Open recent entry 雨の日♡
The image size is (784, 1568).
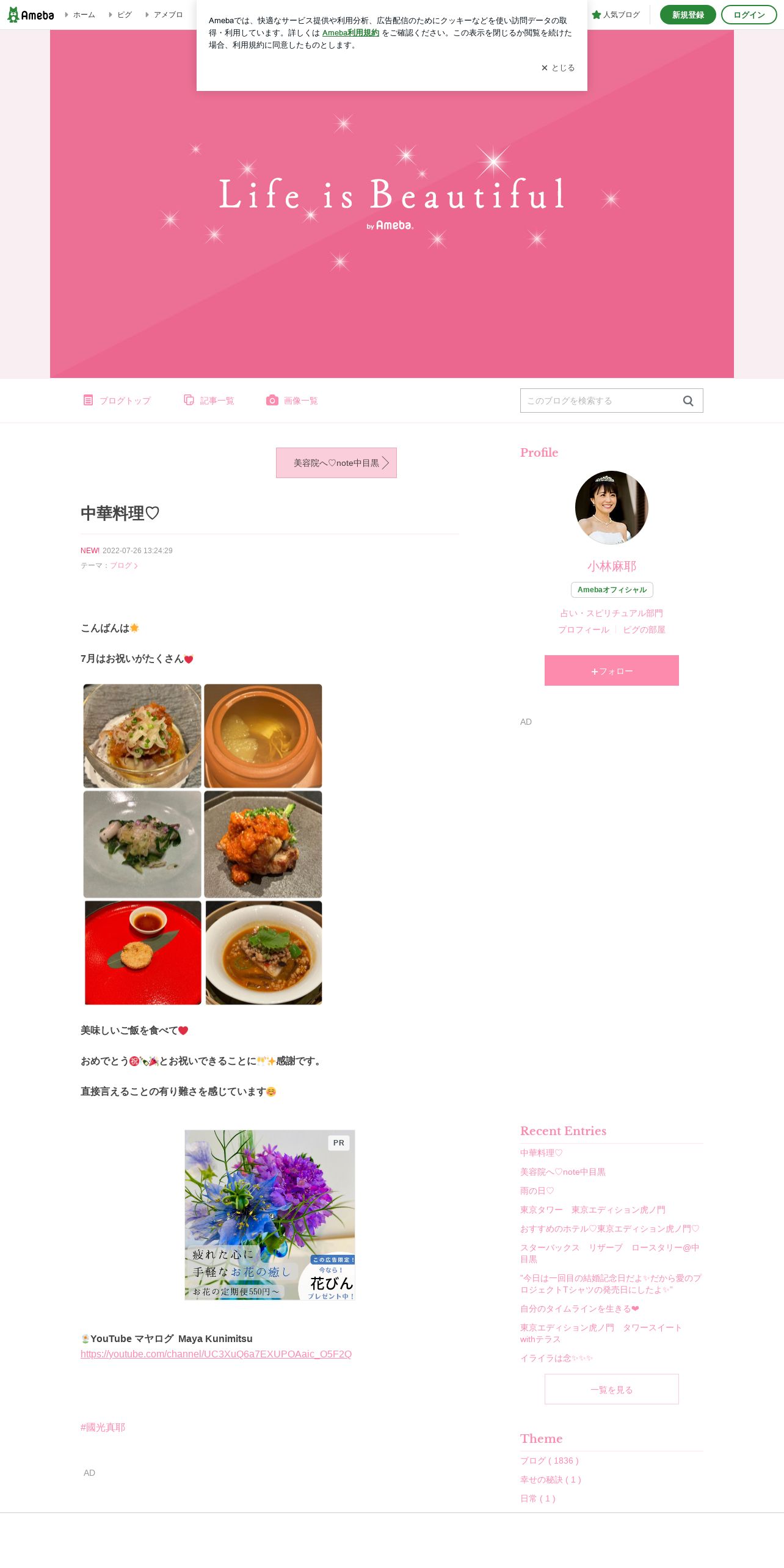click(x=537, y=1191)
